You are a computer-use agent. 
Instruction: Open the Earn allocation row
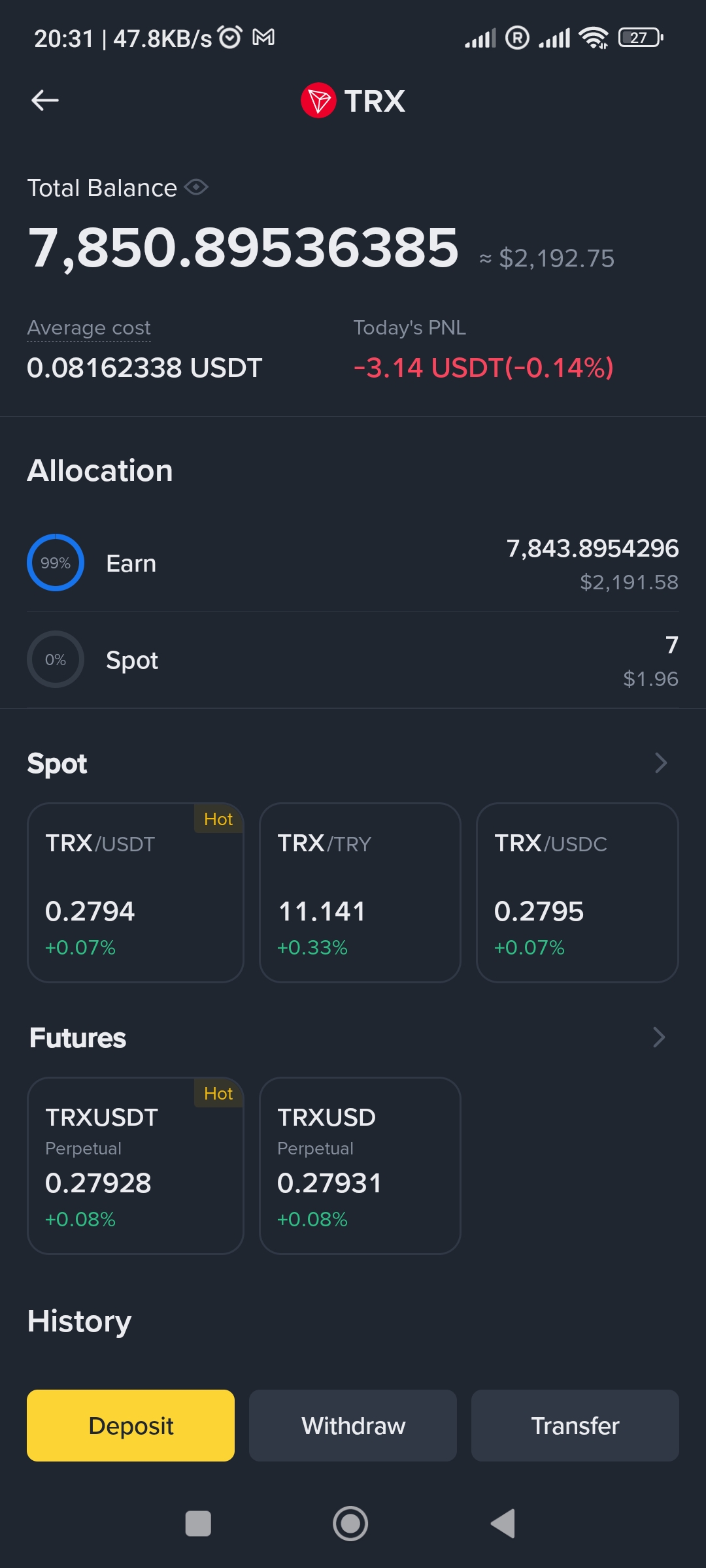353,563
